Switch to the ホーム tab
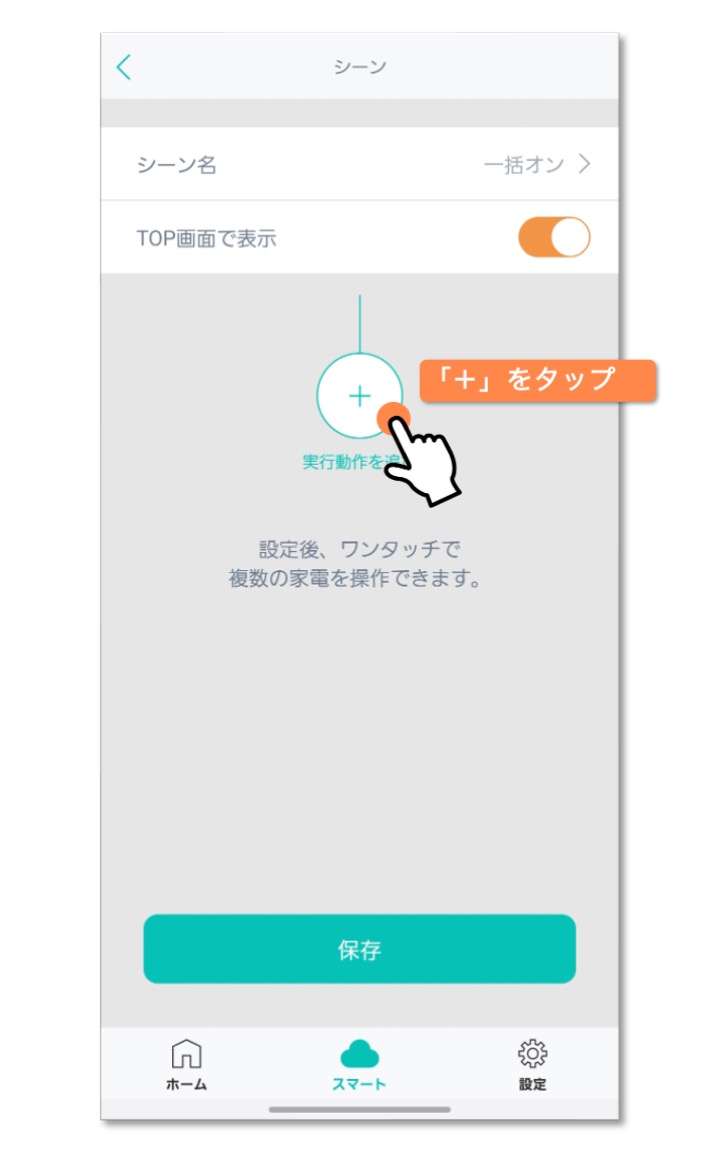Screen dimensions: 720x1152 pyautogui.click(x=187, y=1064)
